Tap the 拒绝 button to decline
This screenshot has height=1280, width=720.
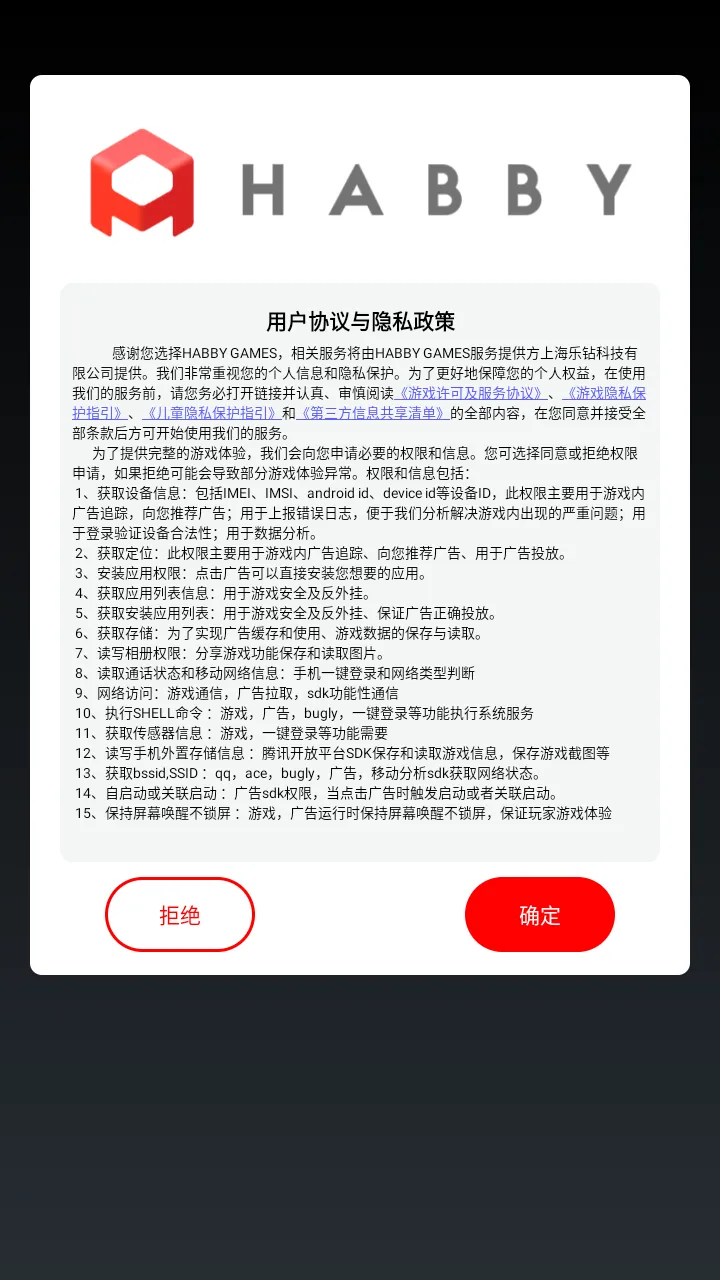[180, 914]
